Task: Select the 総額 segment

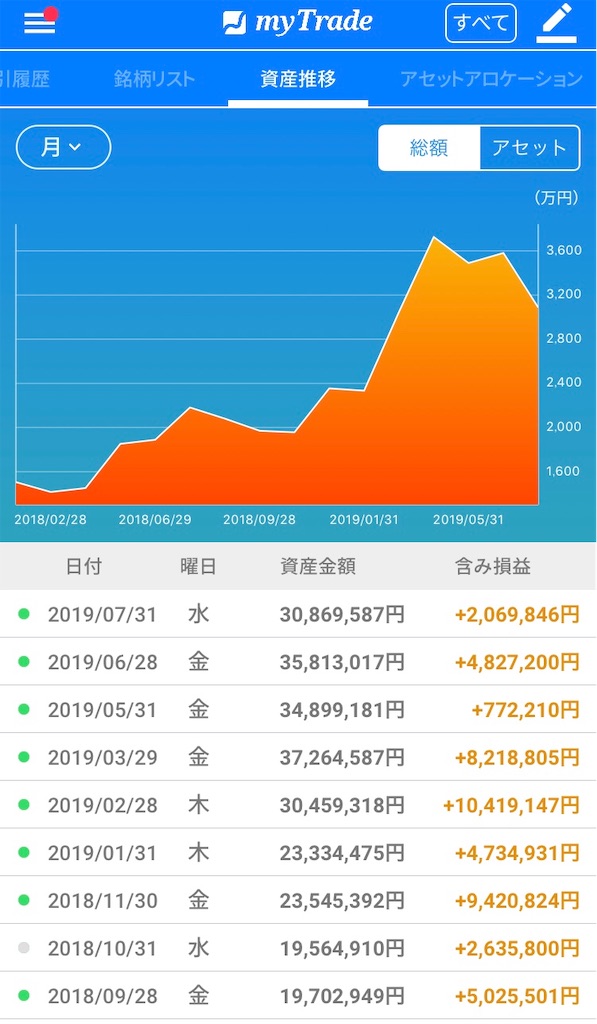Action: pos(429,148)
